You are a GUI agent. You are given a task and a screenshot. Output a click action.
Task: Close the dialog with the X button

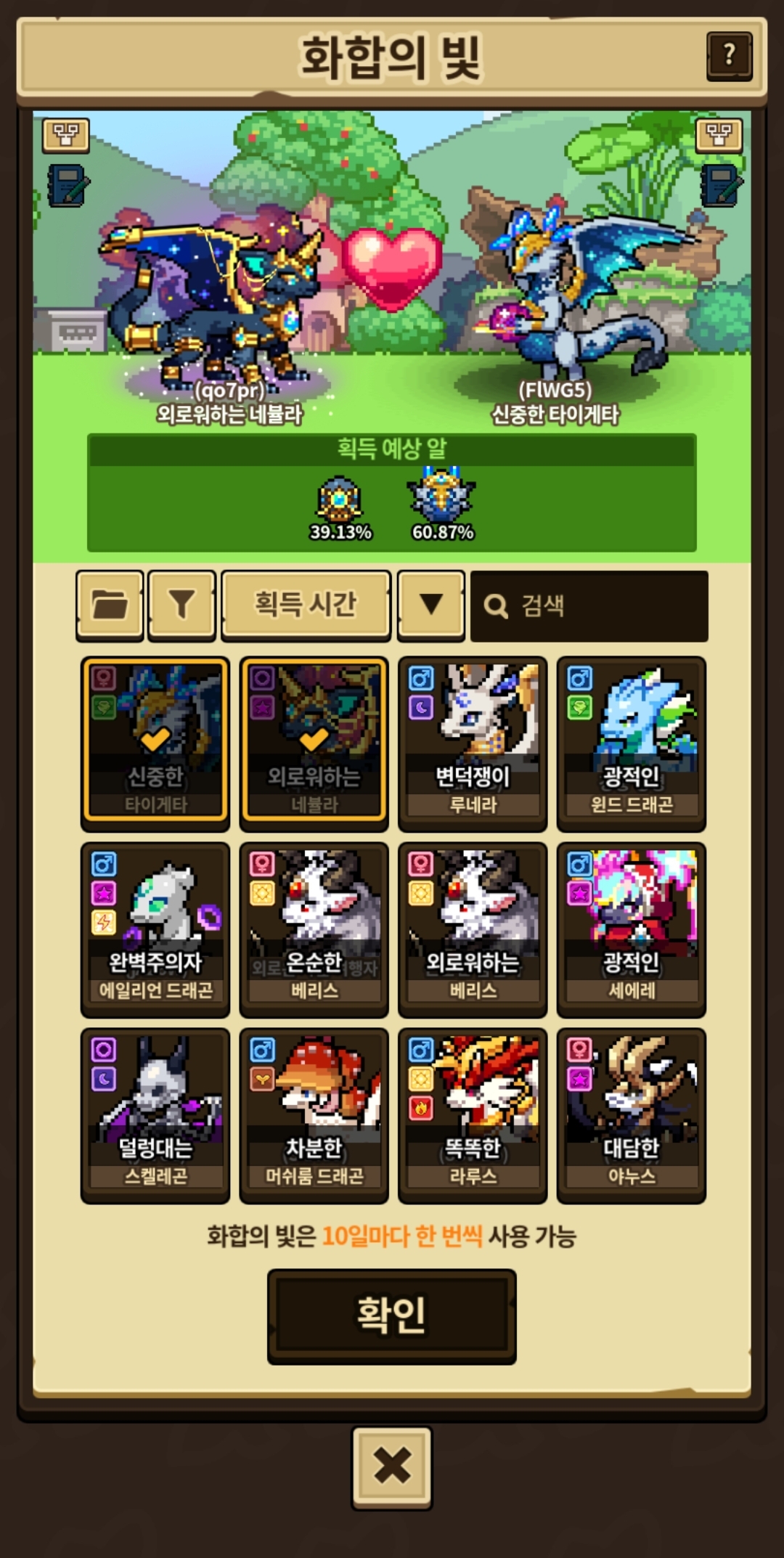[391, 1467]
